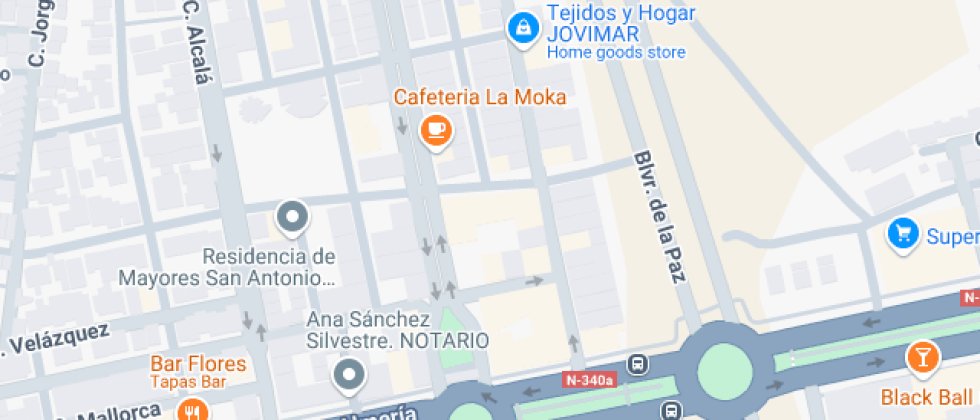Select the Bar Flores tapas bar marker

[190, 410]
